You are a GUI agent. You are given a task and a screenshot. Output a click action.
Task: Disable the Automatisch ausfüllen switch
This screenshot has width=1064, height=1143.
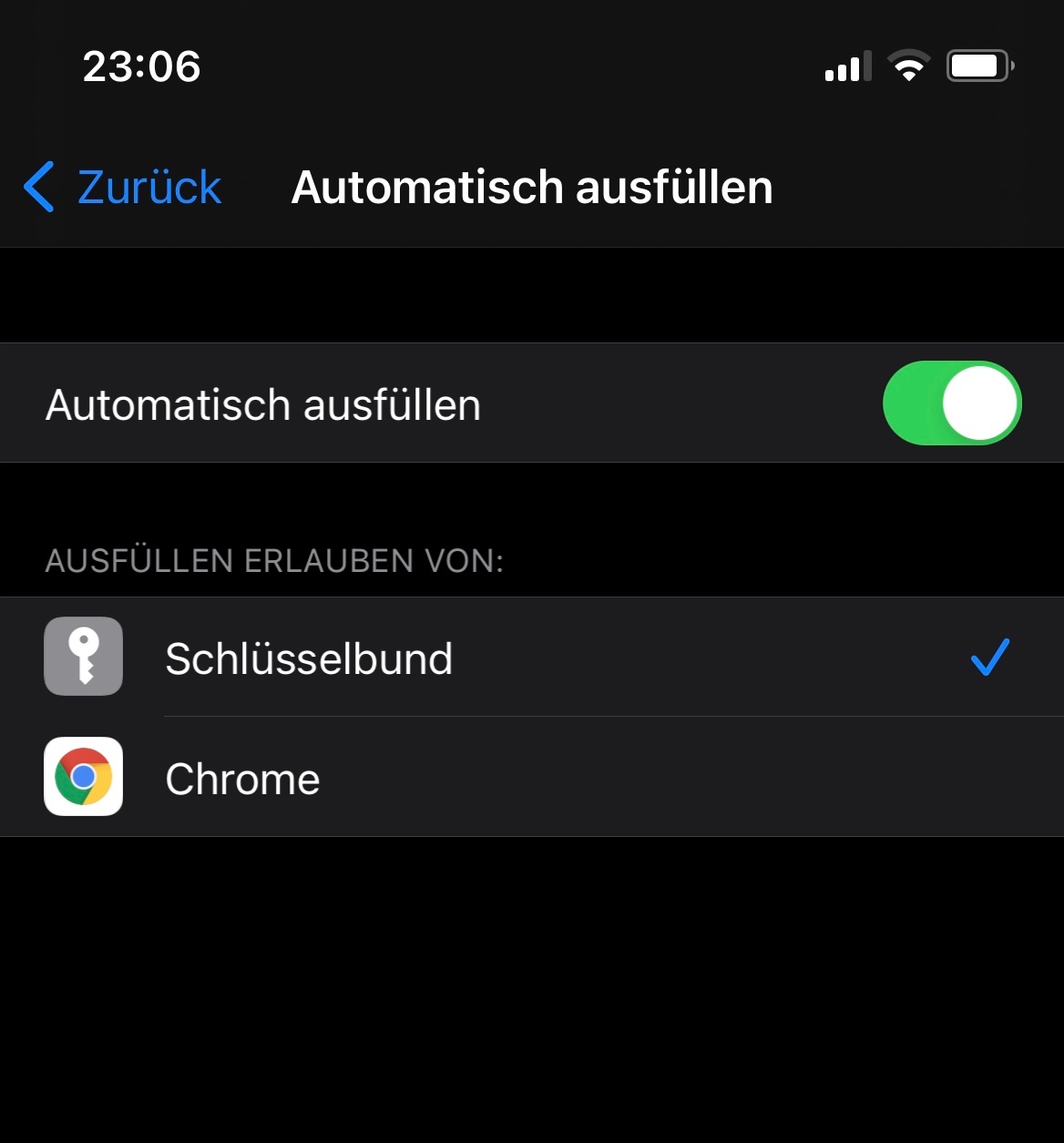(951, 403)
